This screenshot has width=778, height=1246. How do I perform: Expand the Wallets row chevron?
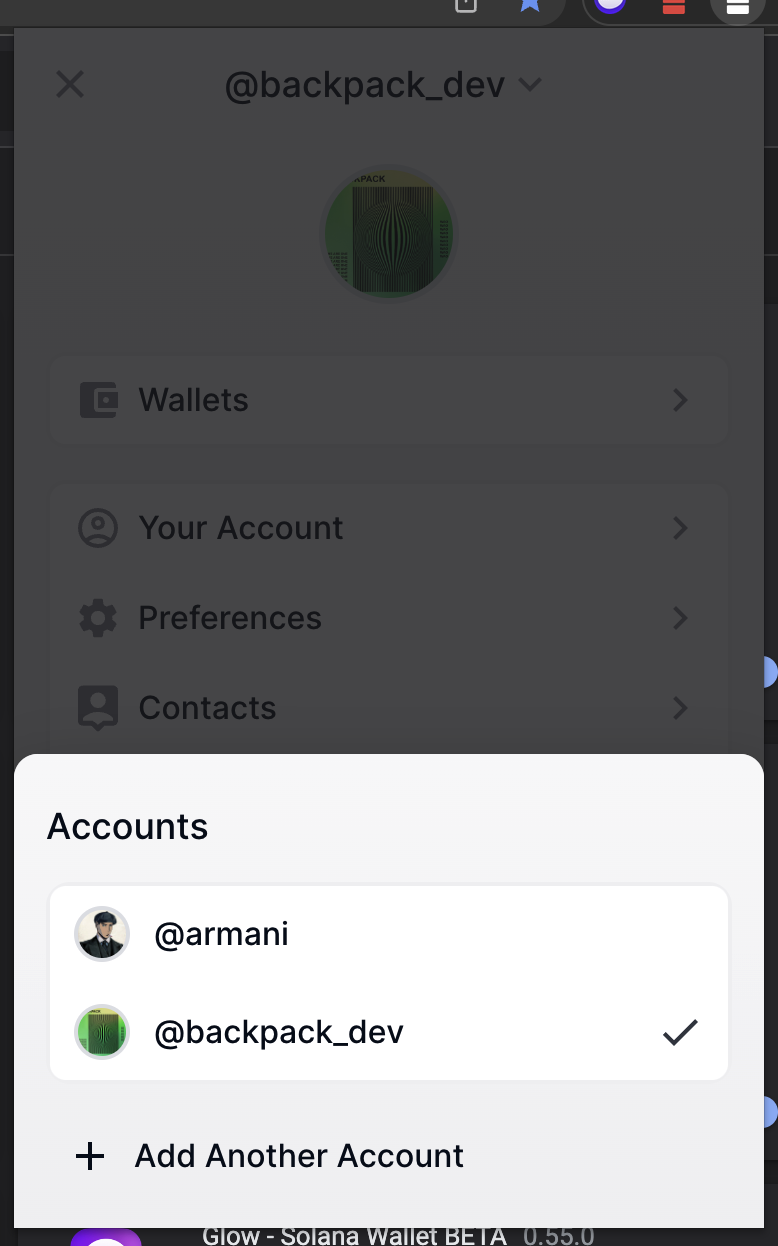(x=680, y=399)
